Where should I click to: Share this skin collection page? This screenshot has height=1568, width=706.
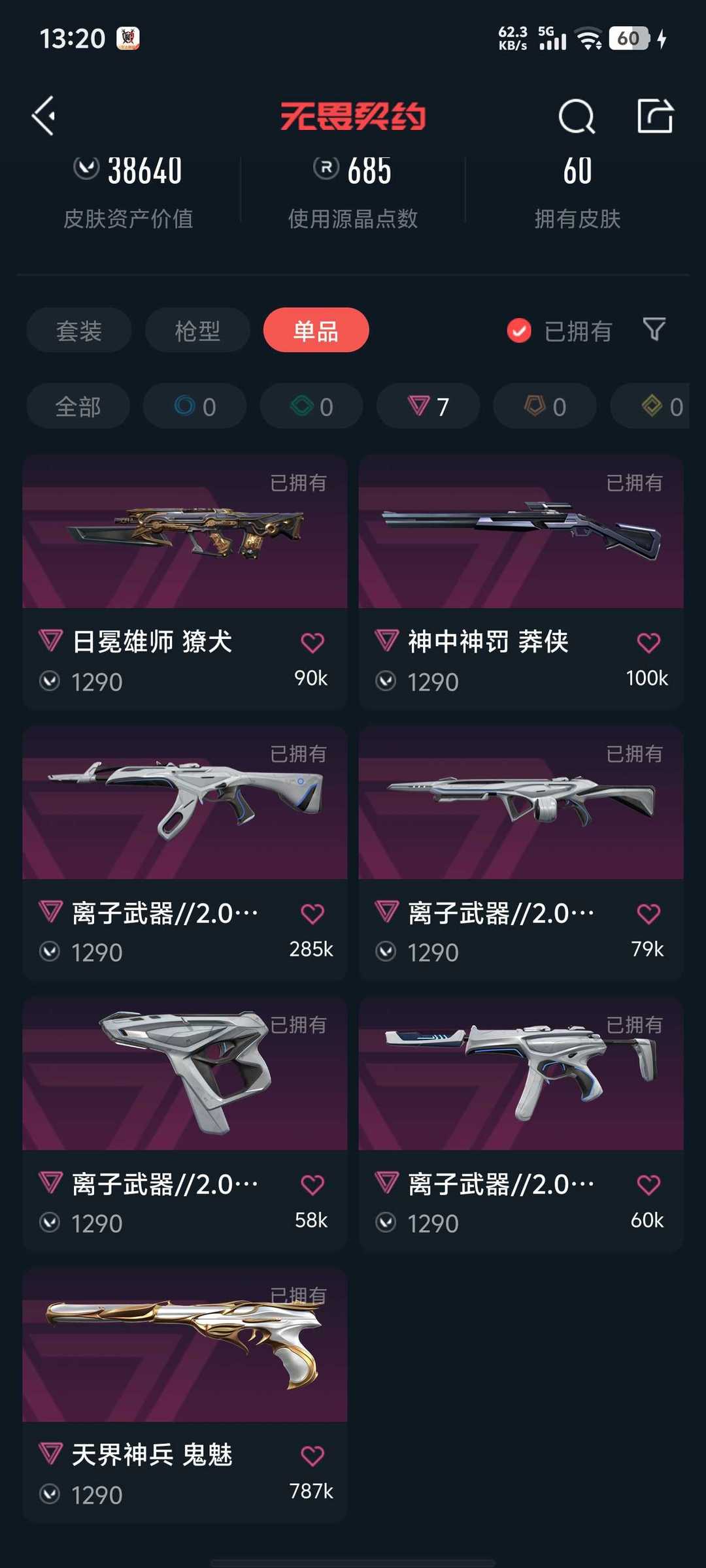[655, 116]
